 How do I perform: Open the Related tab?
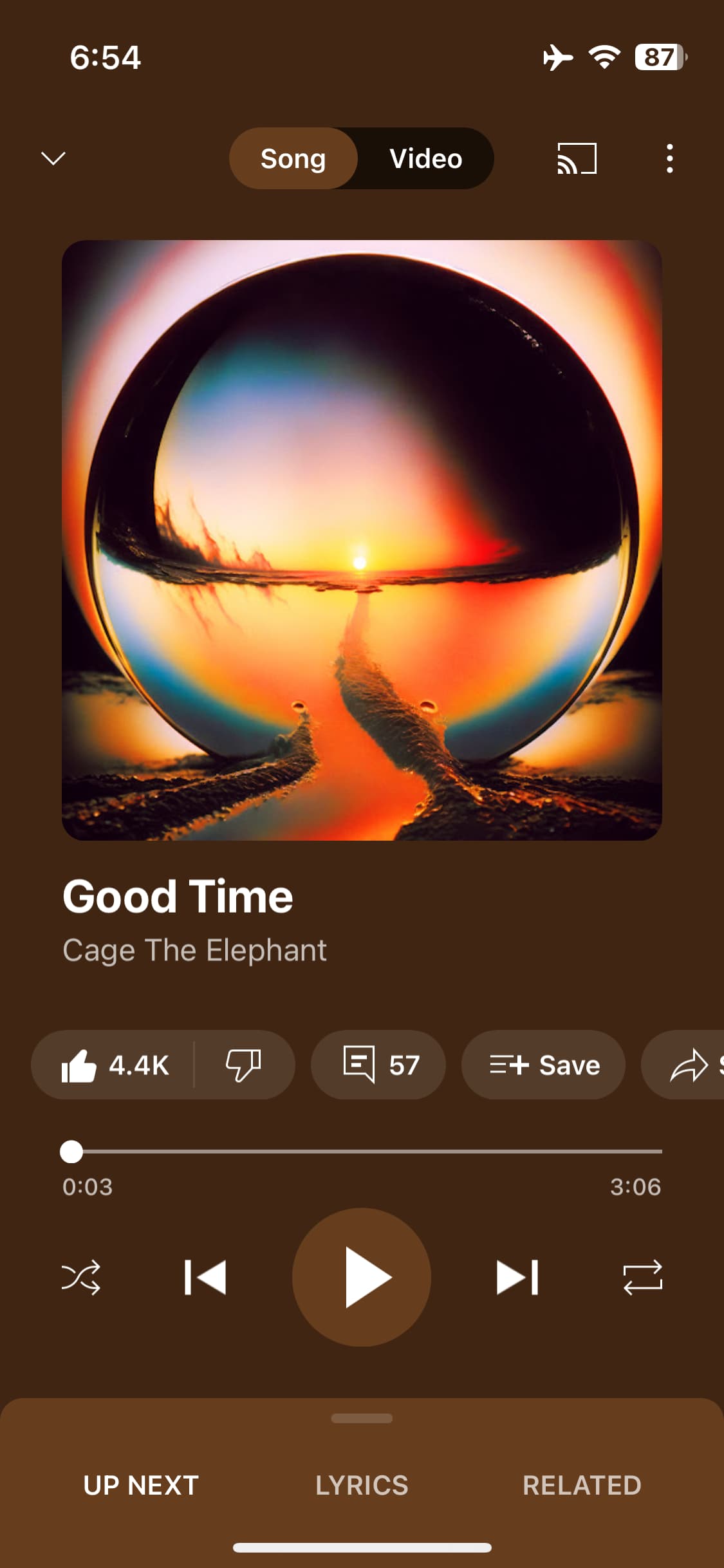click(x=582, y=1485)
